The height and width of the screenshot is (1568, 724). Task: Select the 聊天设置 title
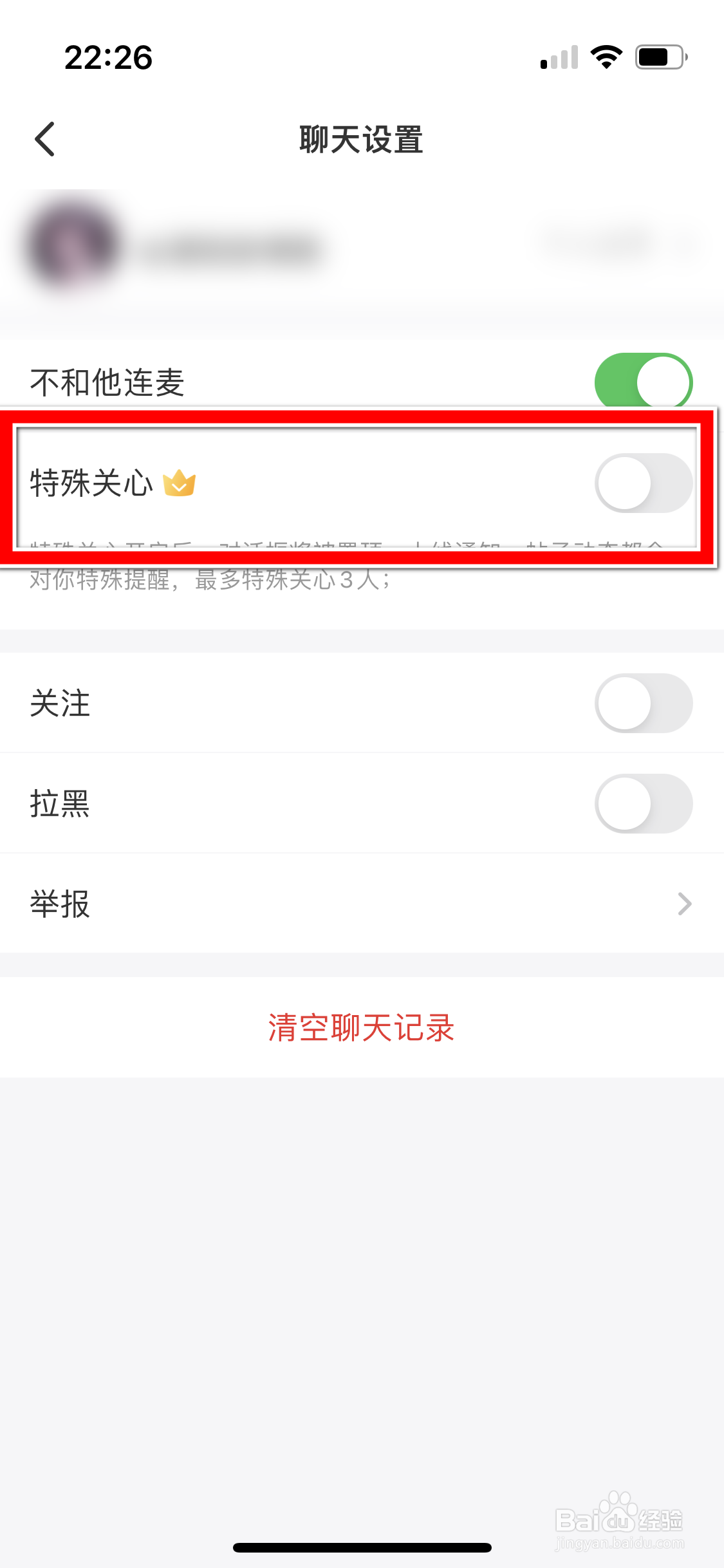click(362, 140)
